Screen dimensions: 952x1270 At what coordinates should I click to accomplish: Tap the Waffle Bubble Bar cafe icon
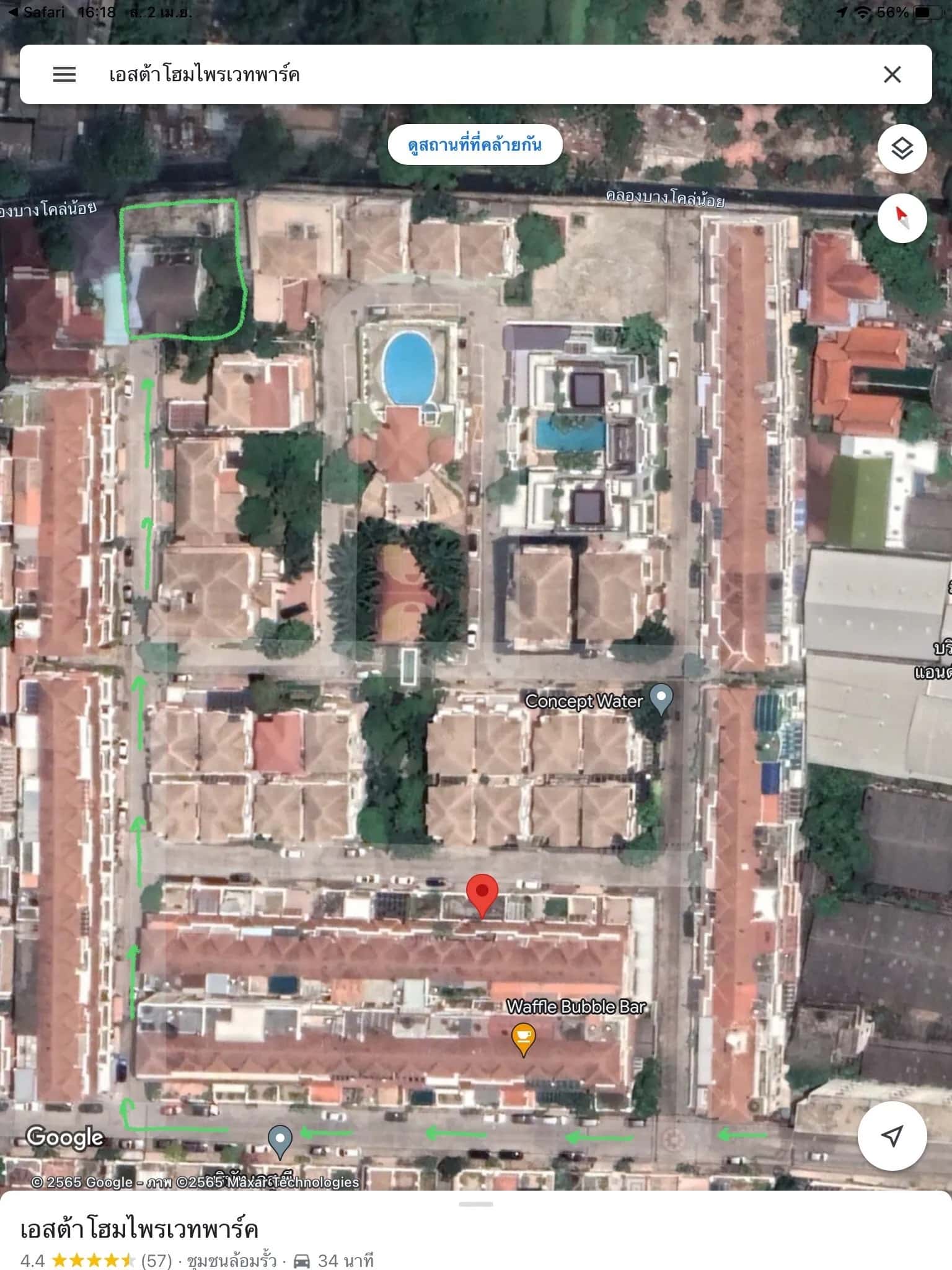point(522,1034)
